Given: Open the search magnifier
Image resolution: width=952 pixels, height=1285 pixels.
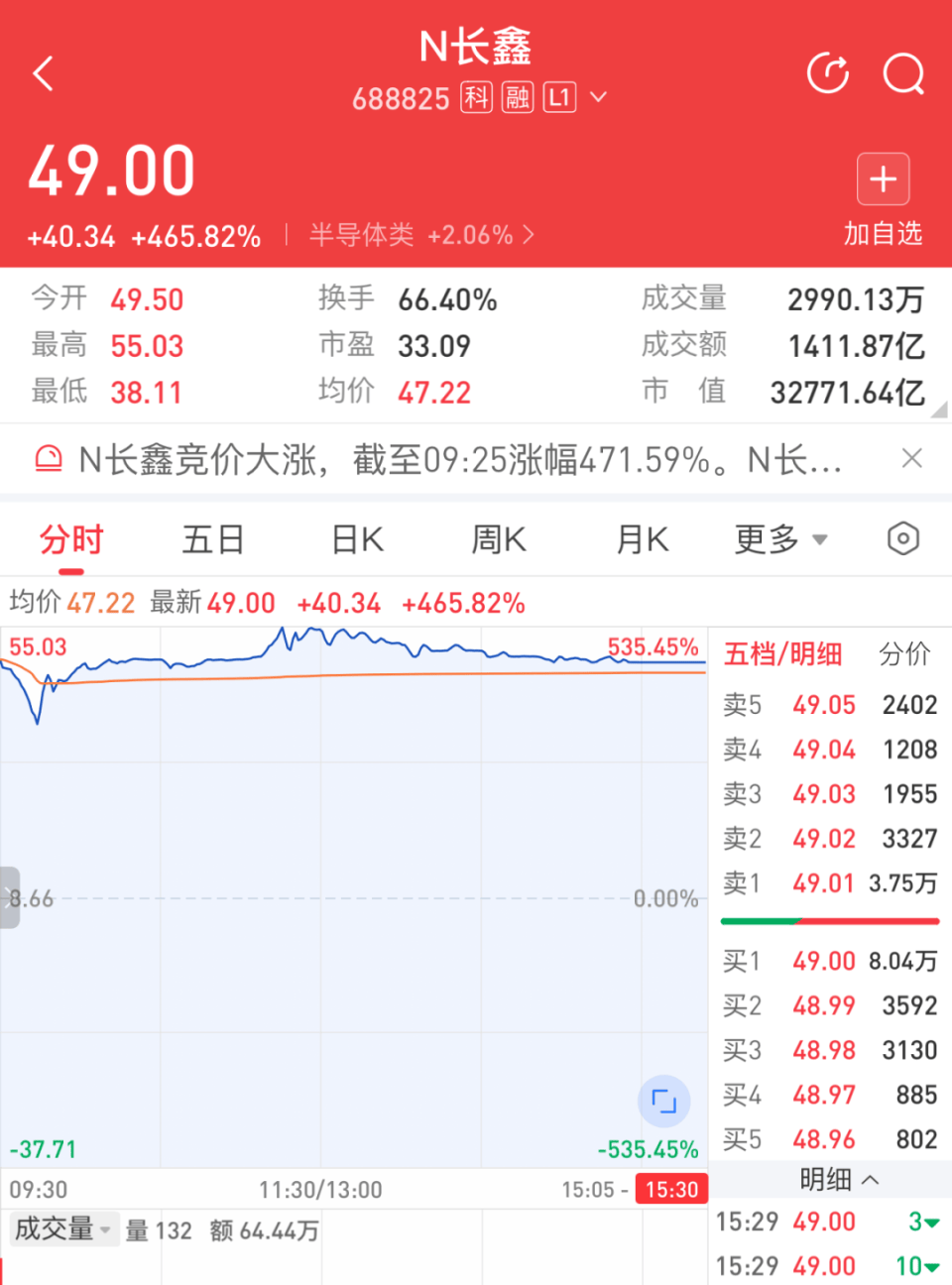Looking at the screenshot, I should coord(903,73).
